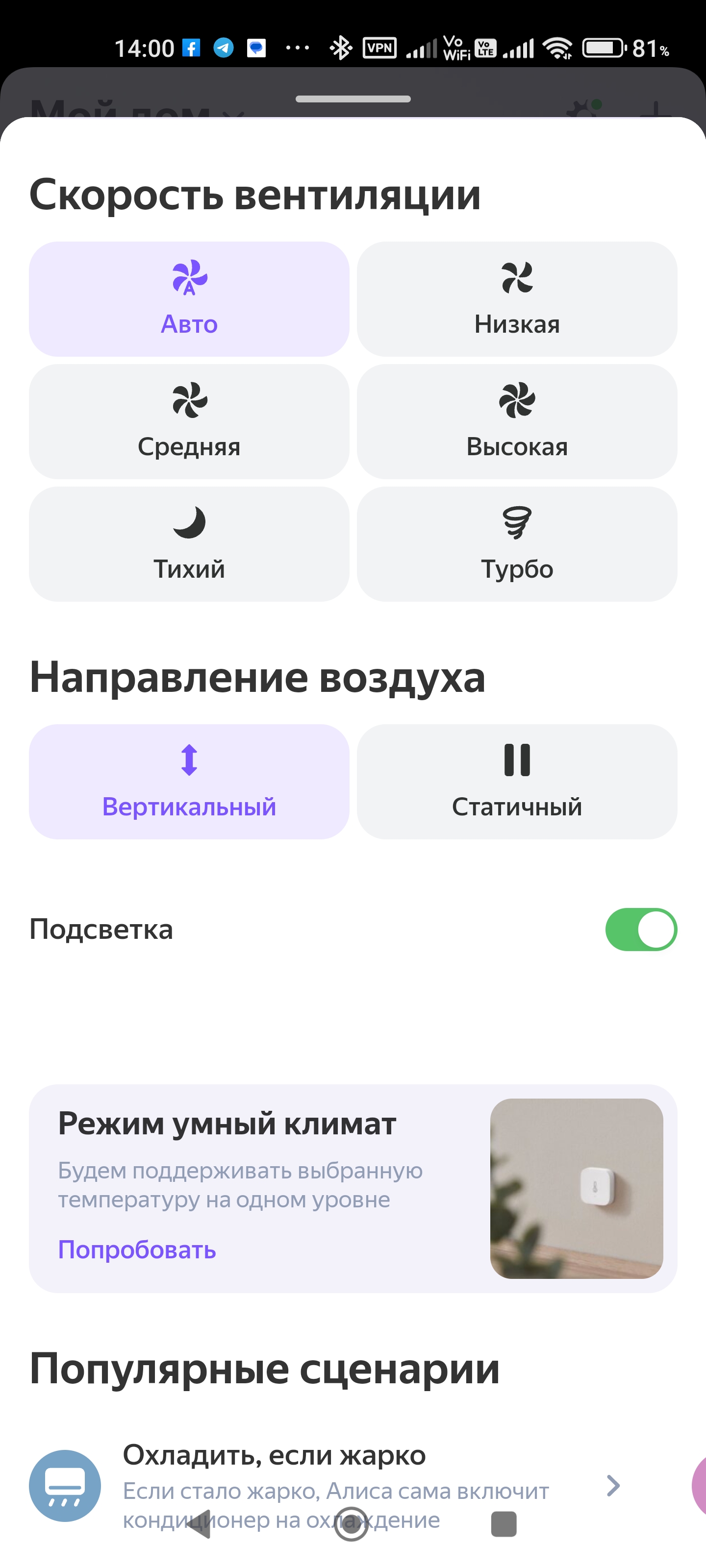Switch fan speed to Высокая
Screen dimensions: 706x1568
coord(517,421)
